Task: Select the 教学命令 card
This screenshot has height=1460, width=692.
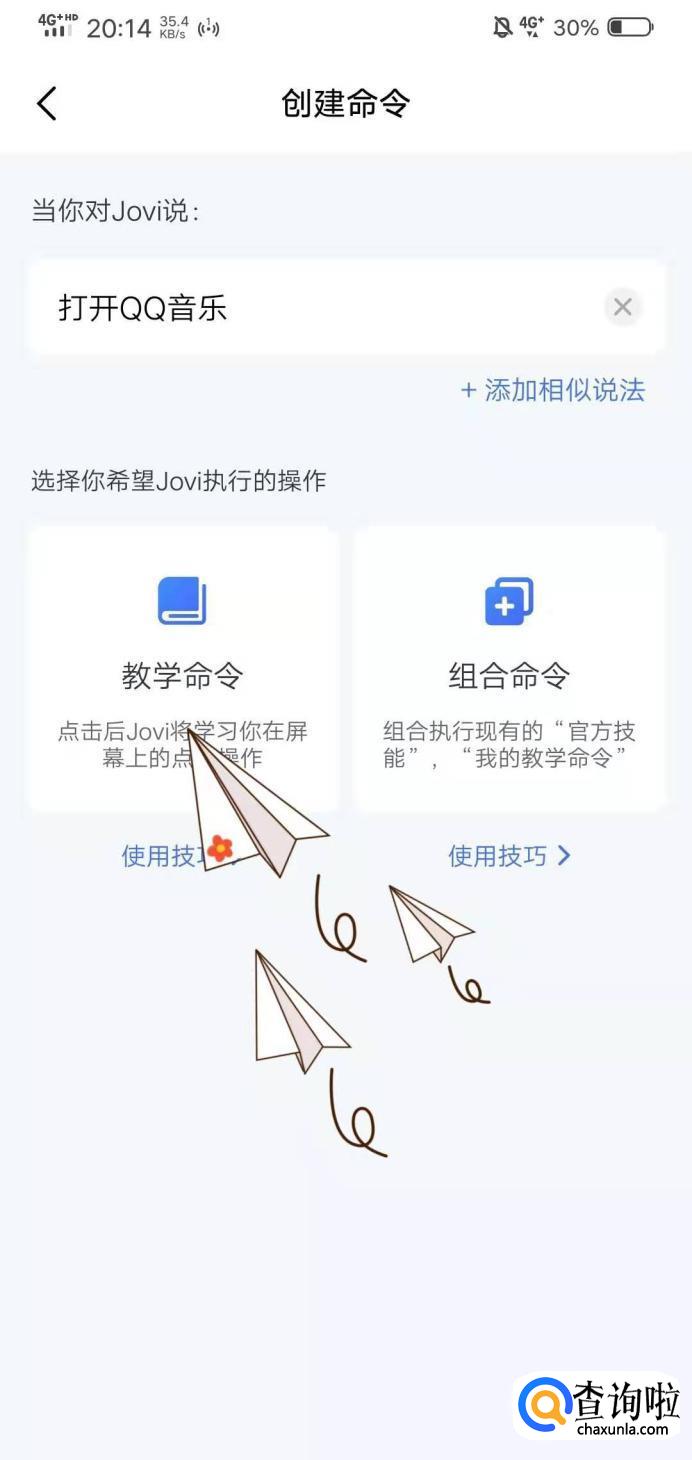Action: click(x=183, y=668)
